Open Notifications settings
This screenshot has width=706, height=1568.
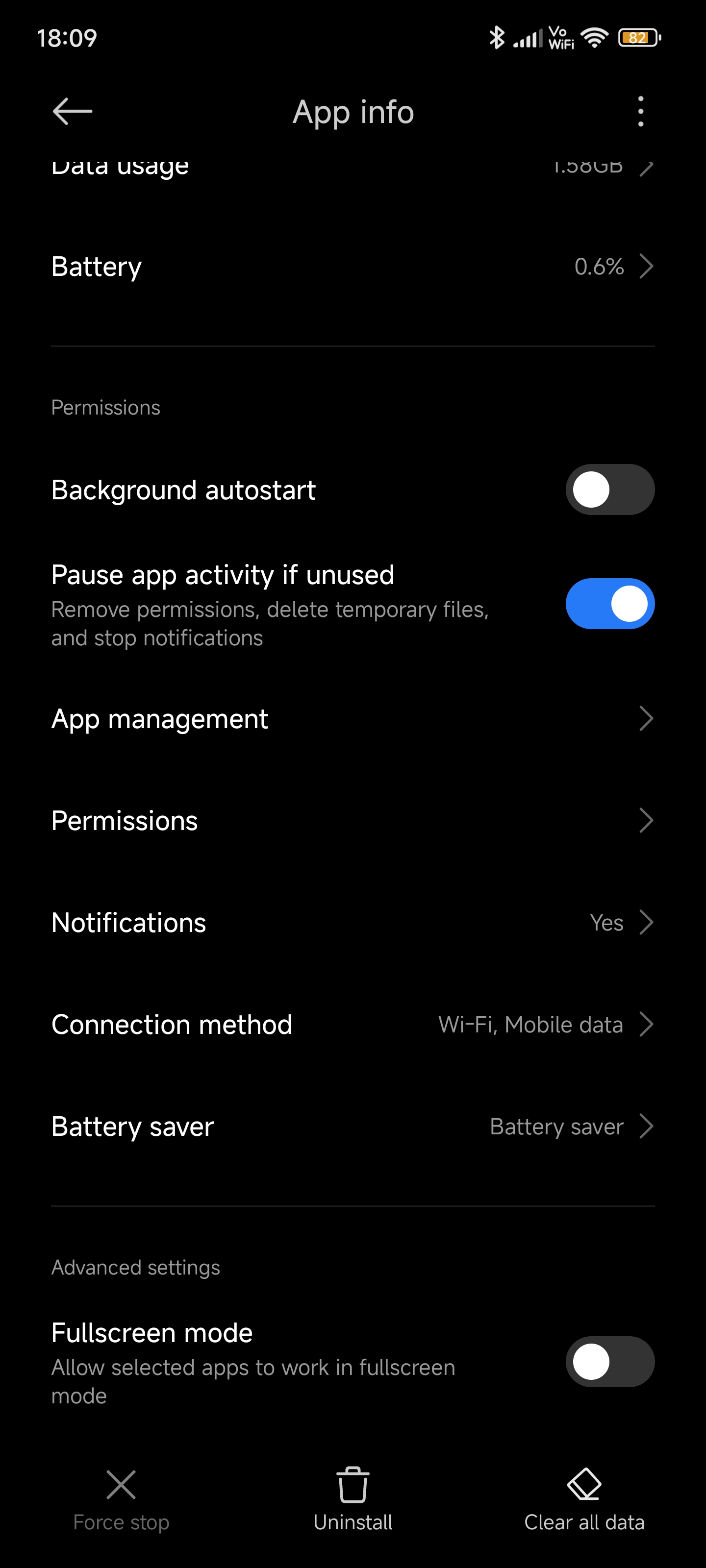(353, 922)
